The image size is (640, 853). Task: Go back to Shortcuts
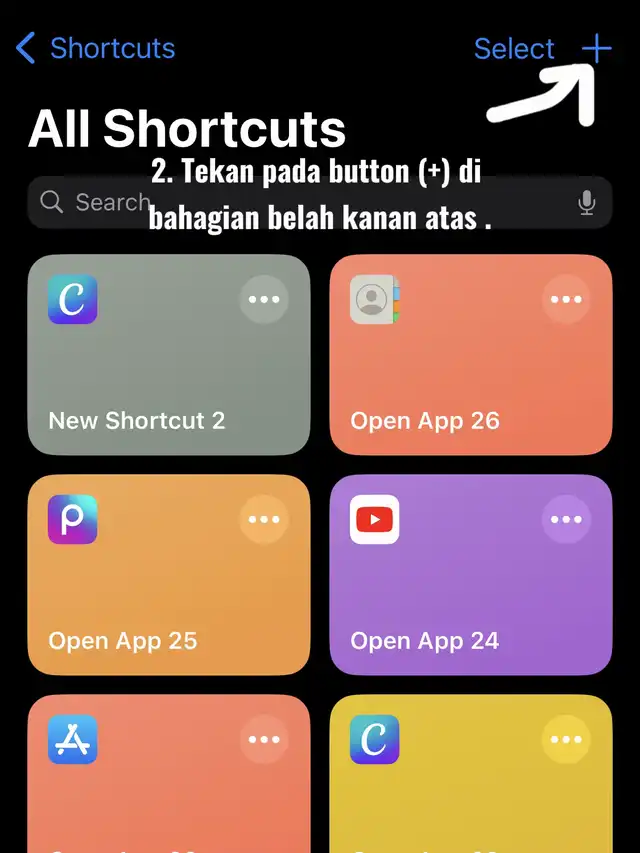(x=95, y=48)
